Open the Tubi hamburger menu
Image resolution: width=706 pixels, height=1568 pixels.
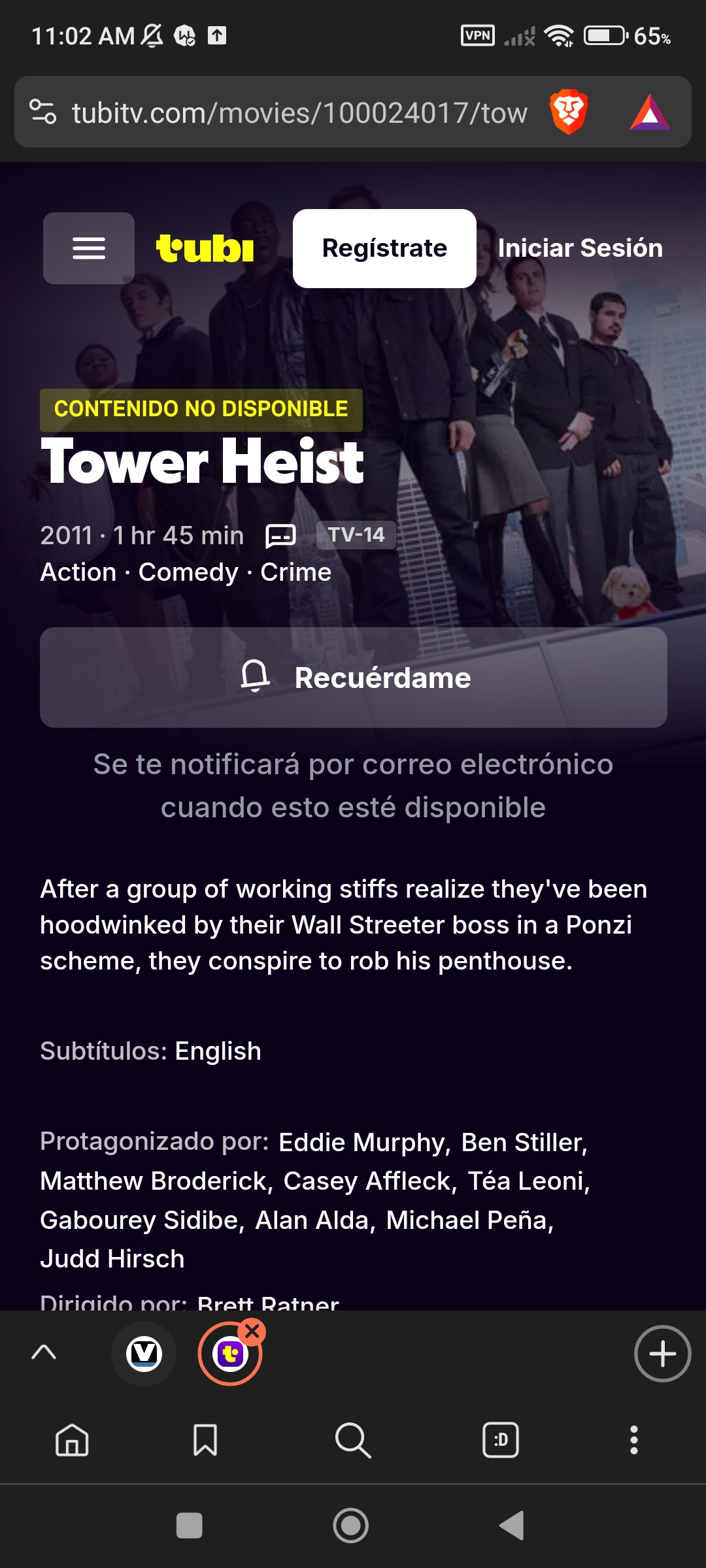click(89, 248)
